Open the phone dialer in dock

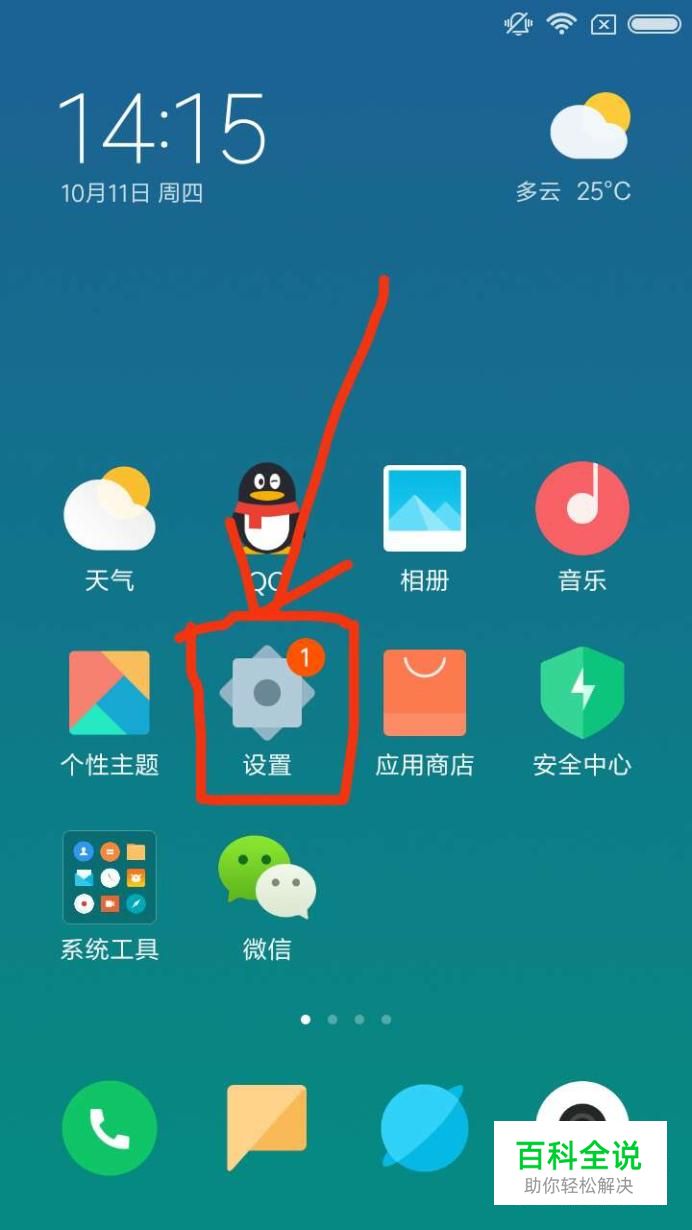click(109, 1128)
